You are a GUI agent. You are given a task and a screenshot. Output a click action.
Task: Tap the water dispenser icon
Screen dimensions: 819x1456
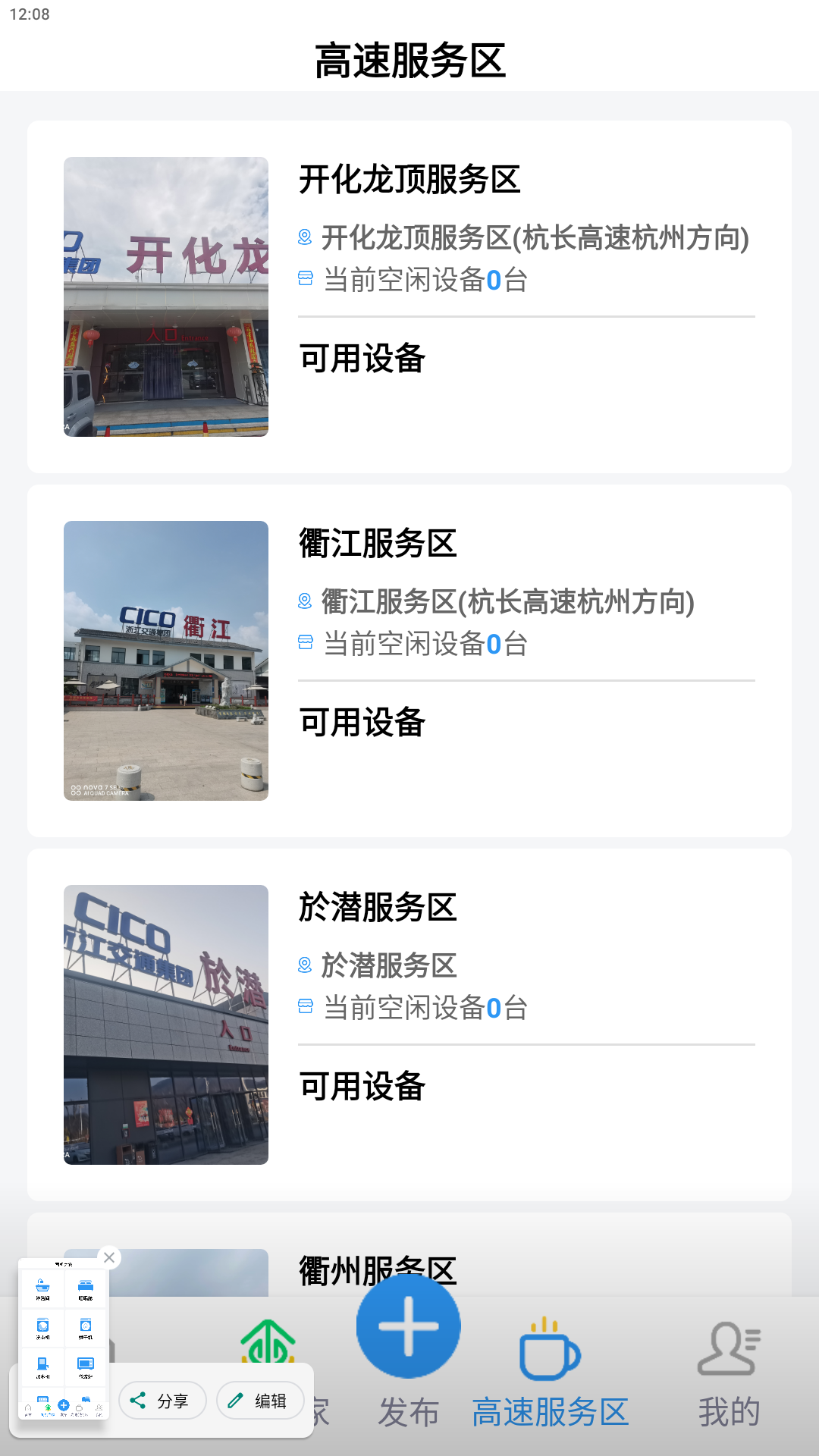point(42,1363)
